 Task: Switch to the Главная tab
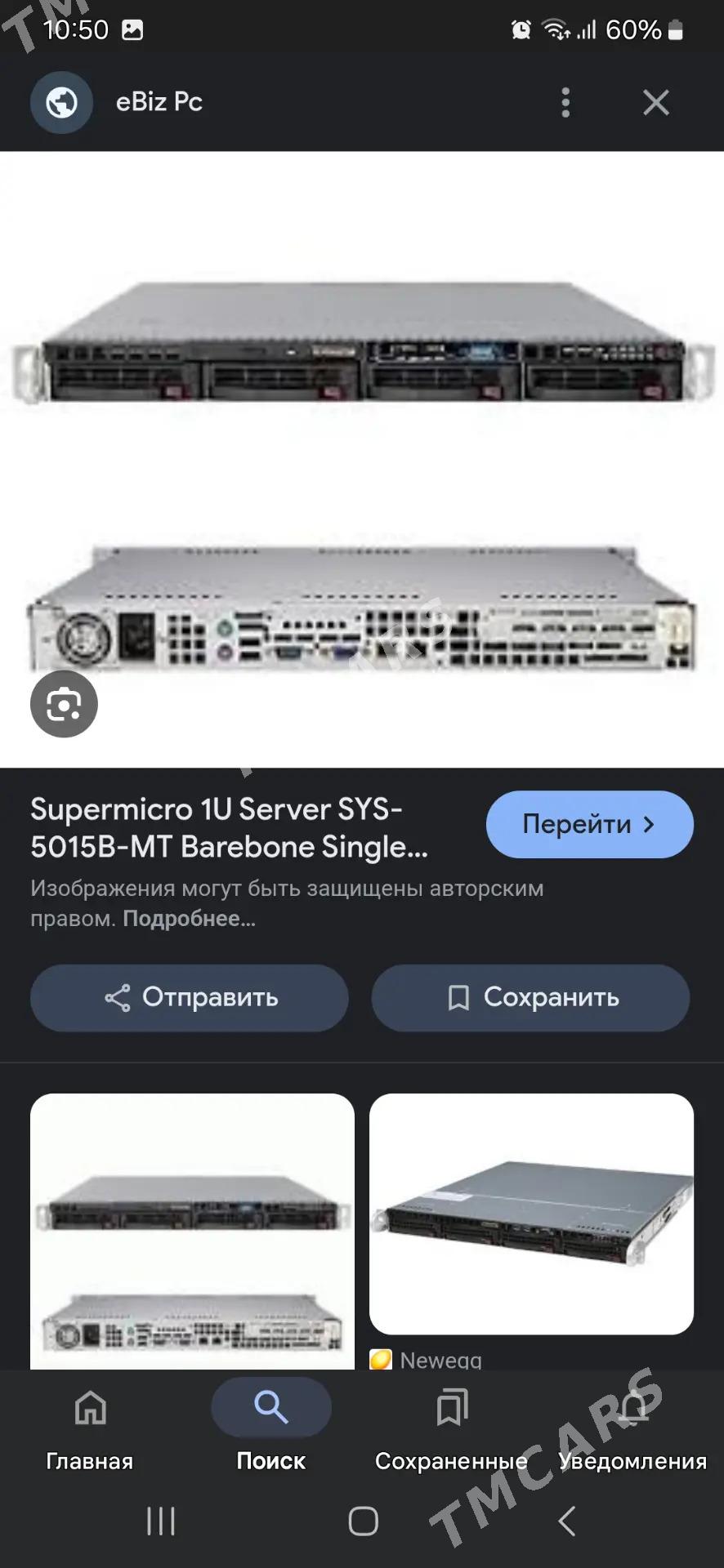pyautogui.click(x=90, y=1429)
